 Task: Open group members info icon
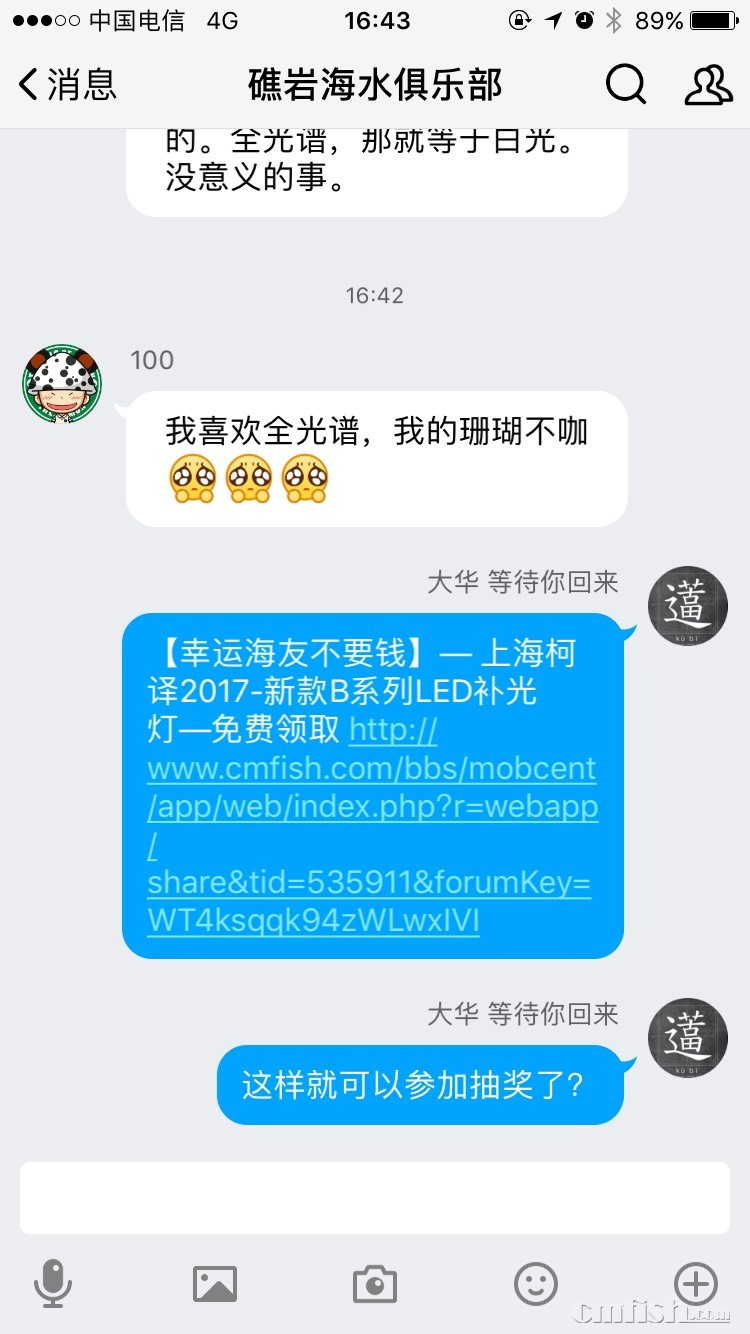click(708, 85)
